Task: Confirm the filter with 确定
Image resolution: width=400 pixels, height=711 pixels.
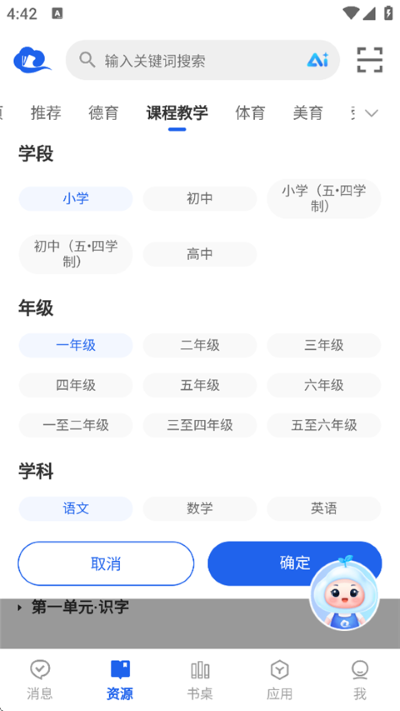Action: (x=295, y=564)
